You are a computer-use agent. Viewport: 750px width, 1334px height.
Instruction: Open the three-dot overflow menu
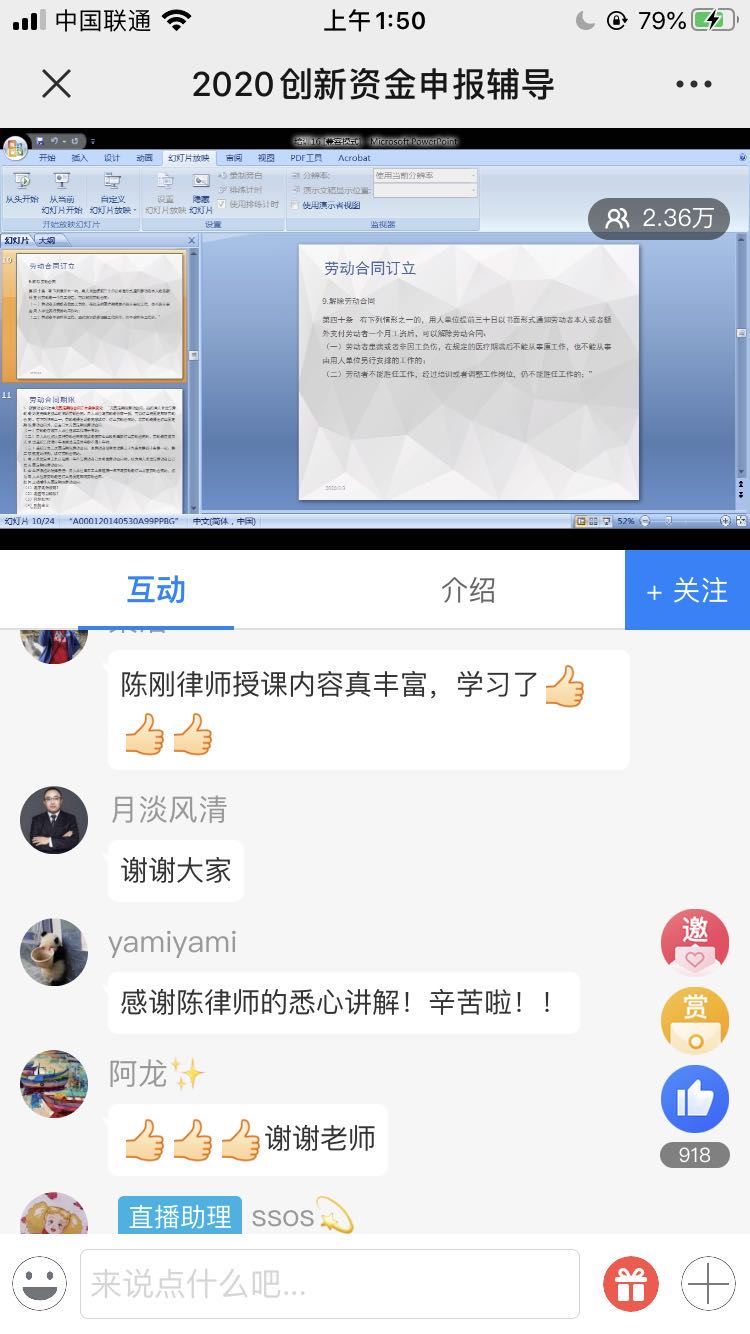693,84
